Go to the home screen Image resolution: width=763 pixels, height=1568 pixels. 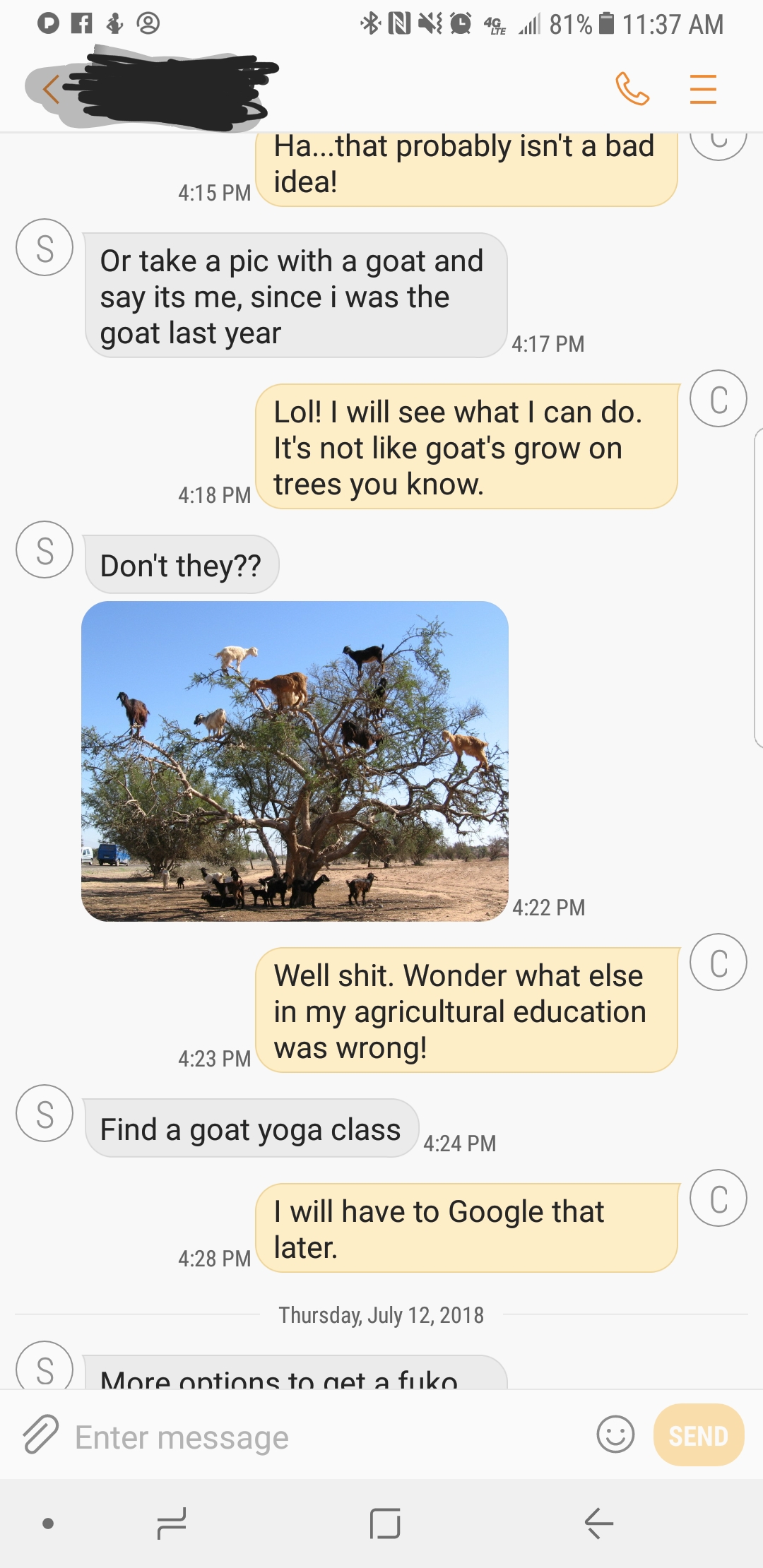click(385, 1523)
